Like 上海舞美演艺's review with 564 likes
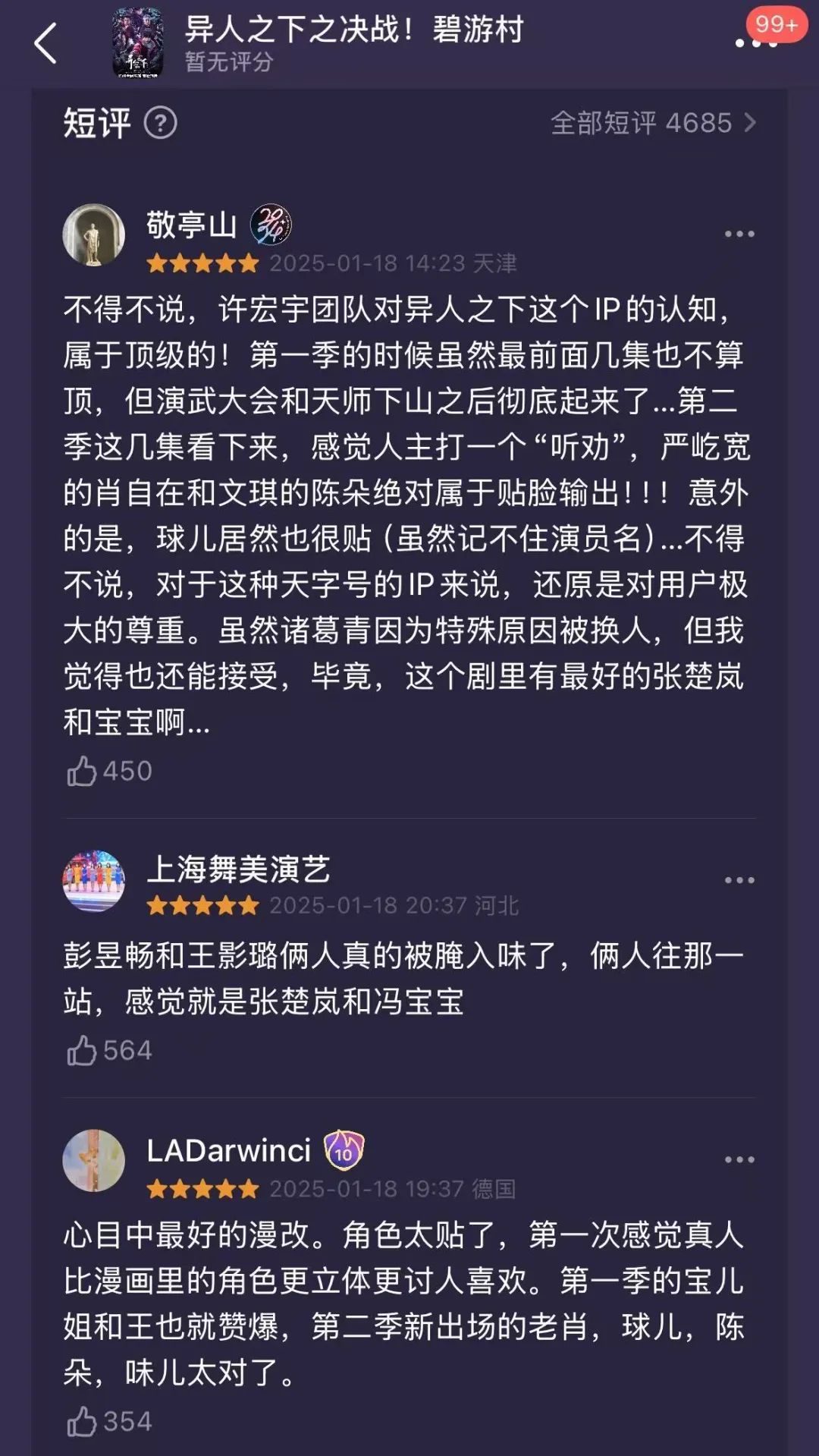This screenshot has height=1456, width=819. [x=83, y=1051]
